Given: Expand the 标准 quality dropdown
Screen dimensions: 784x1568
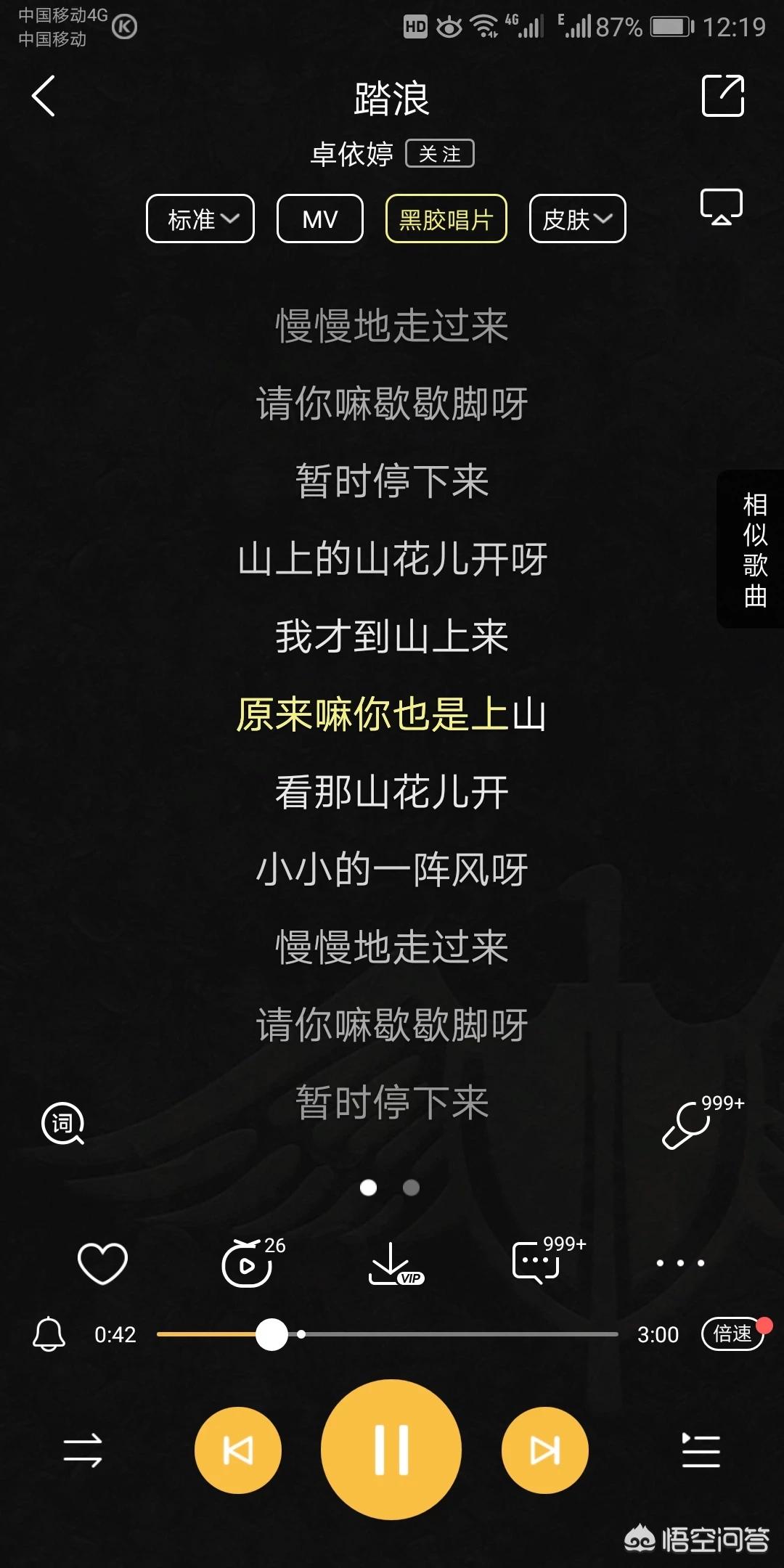Looking at the screenshot, I should click(x=200, y=219).
